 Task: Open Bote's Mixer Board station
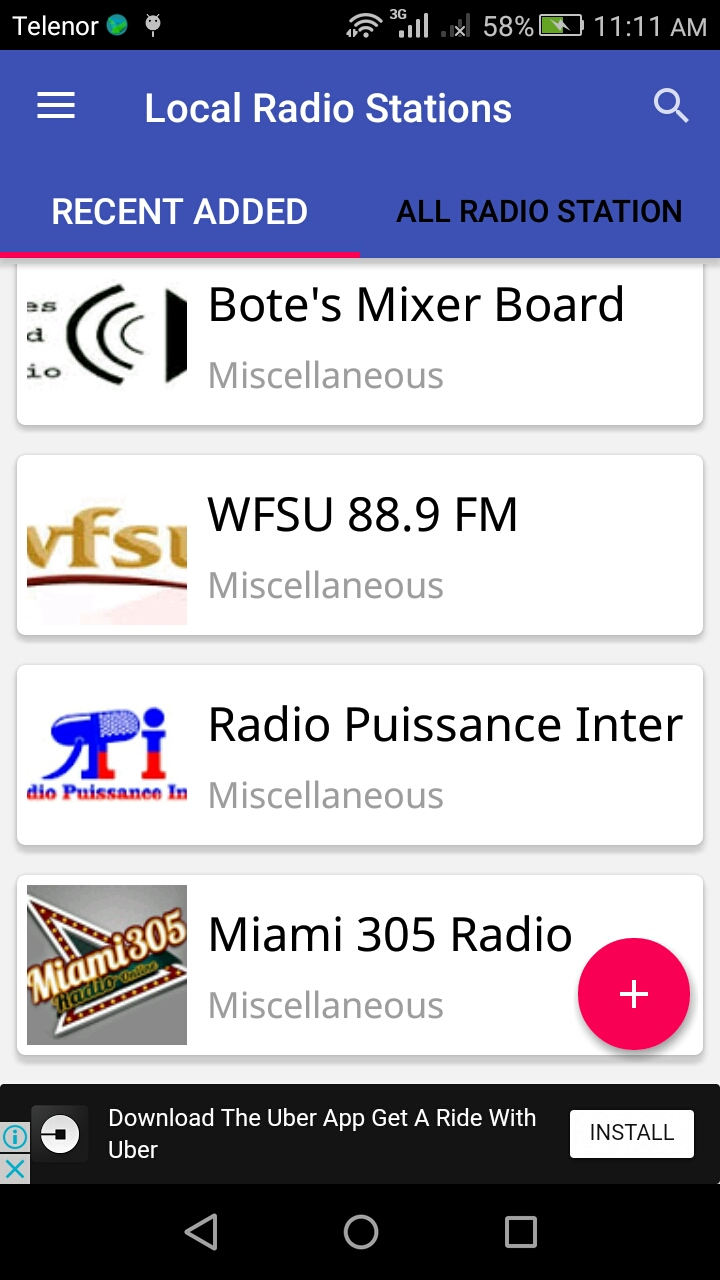tap(360, 340)
